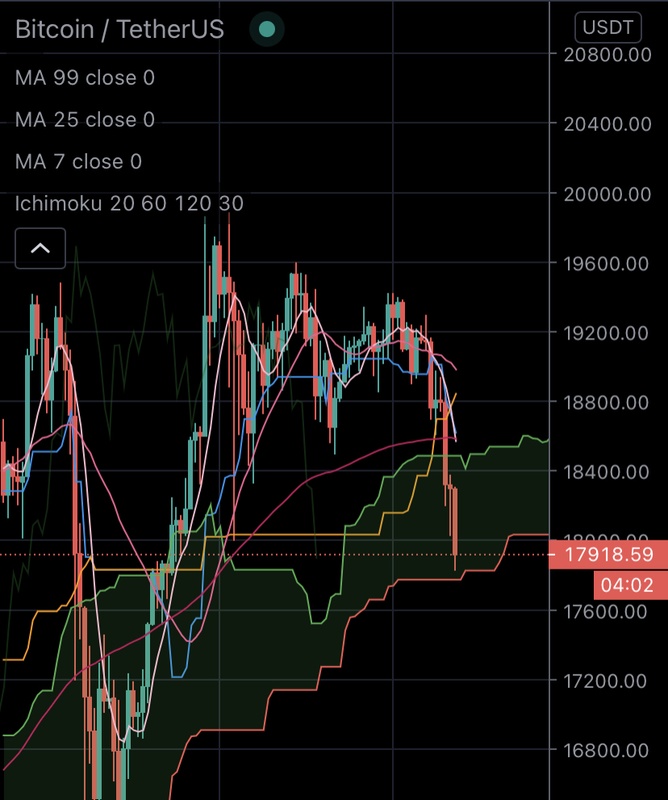Open MA 99 indicator settings
The height and width of the screenshot is (800, 668).
(85, 78)
